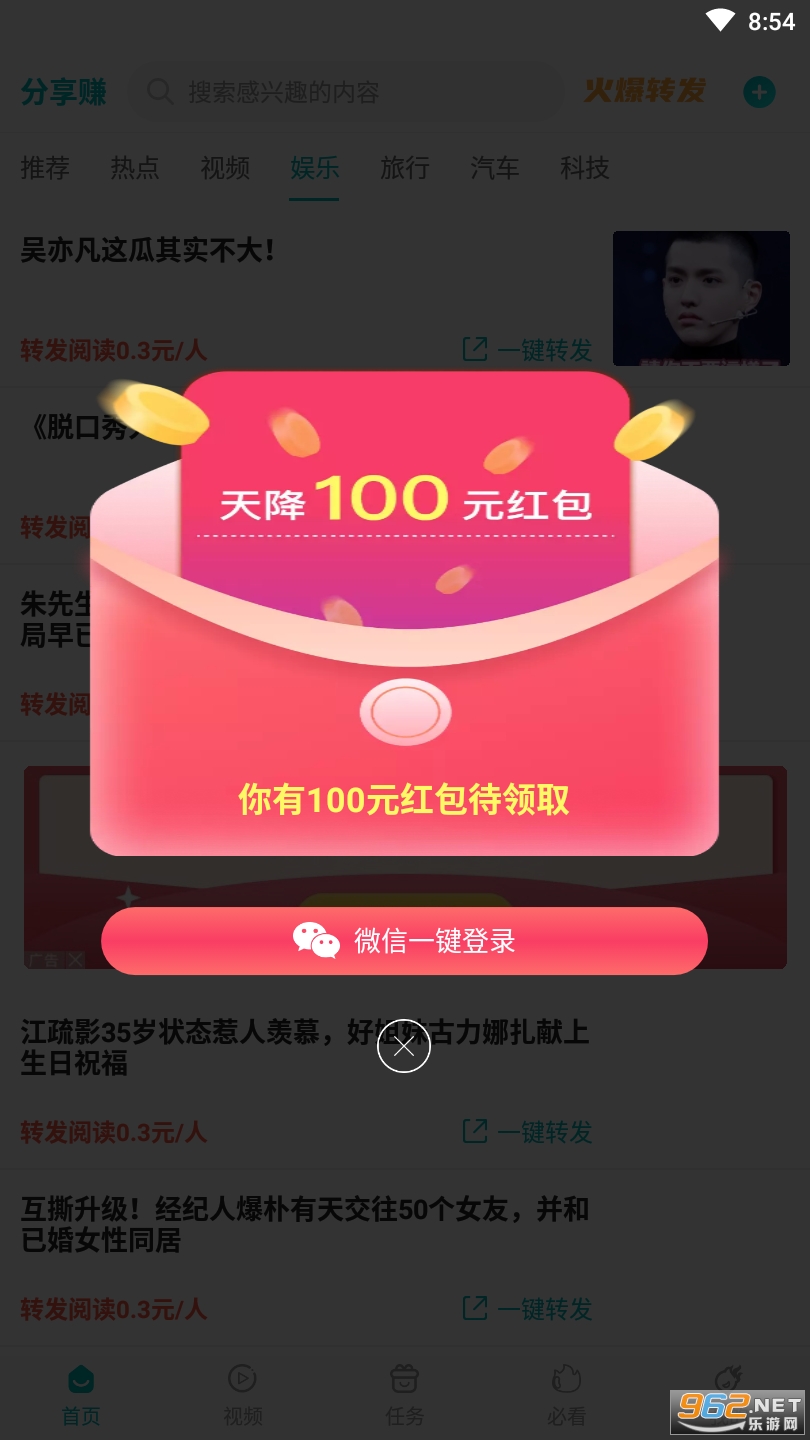
Task: Dismiss the red packet popup
Action: [404, 1047]
